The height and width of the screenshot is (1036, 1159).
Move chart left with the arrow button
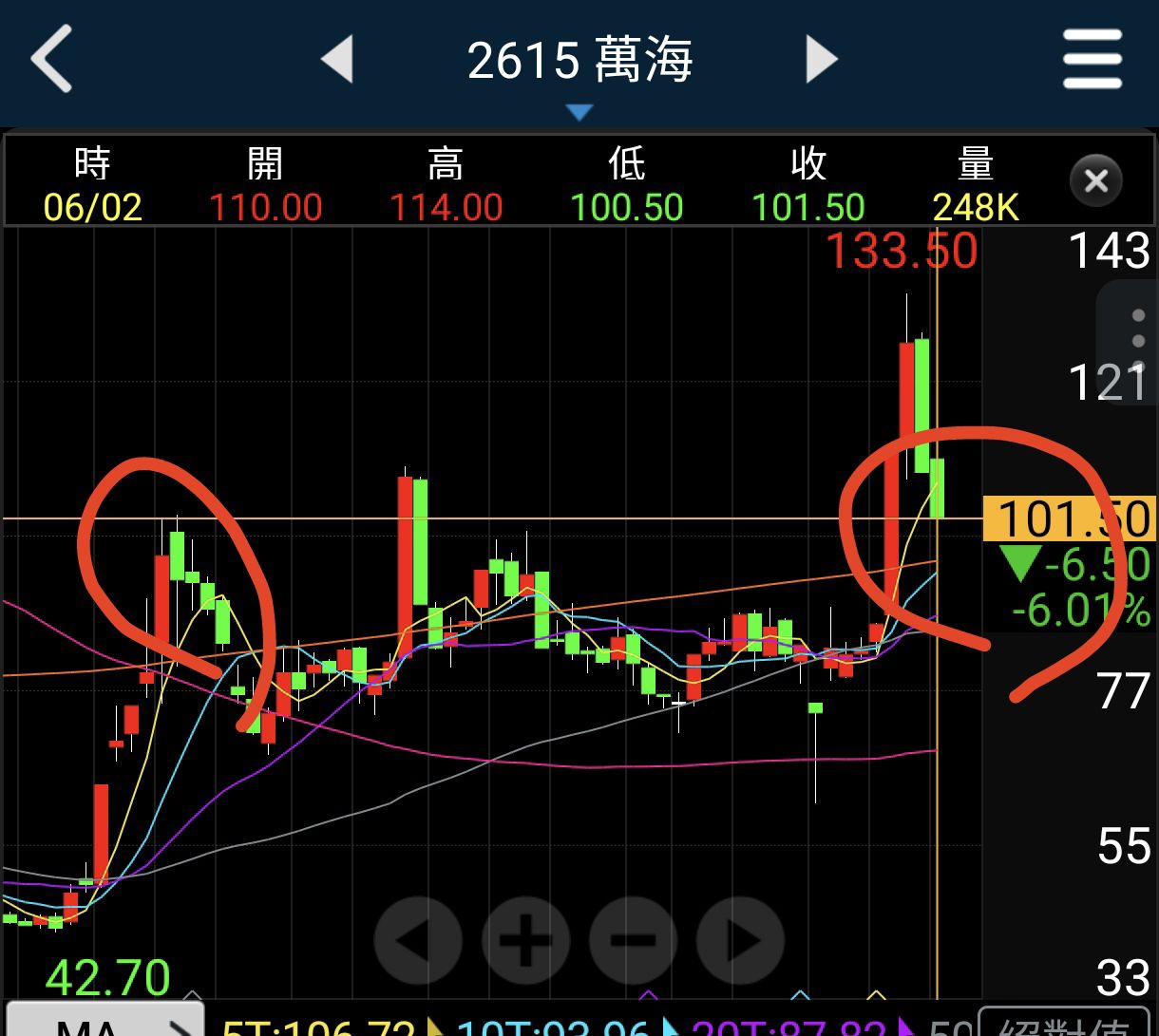click(x=418, y=941)
